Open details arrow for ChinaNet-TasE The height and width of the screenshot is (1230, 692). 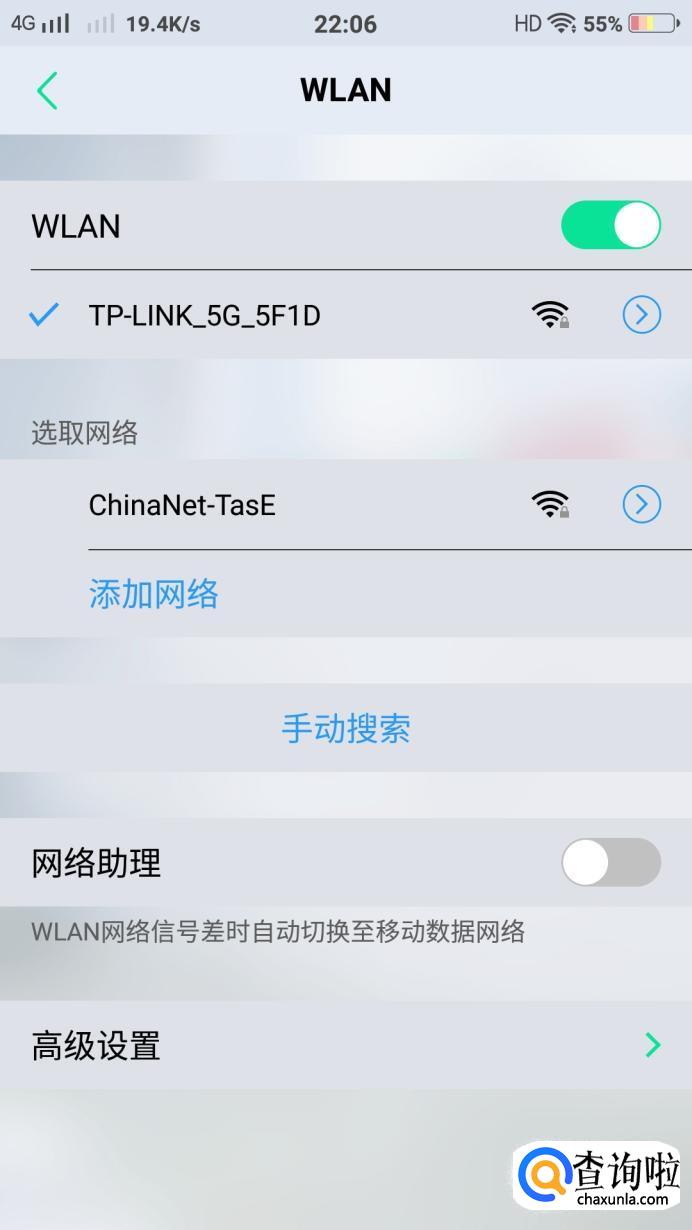pyautogui.click(x=642, y=504)
